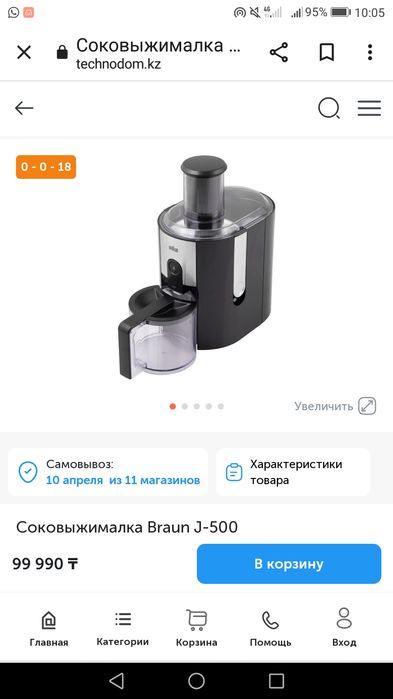
Task: Tap the system home button
Action: pyautogui.click(x=196, y=681)
